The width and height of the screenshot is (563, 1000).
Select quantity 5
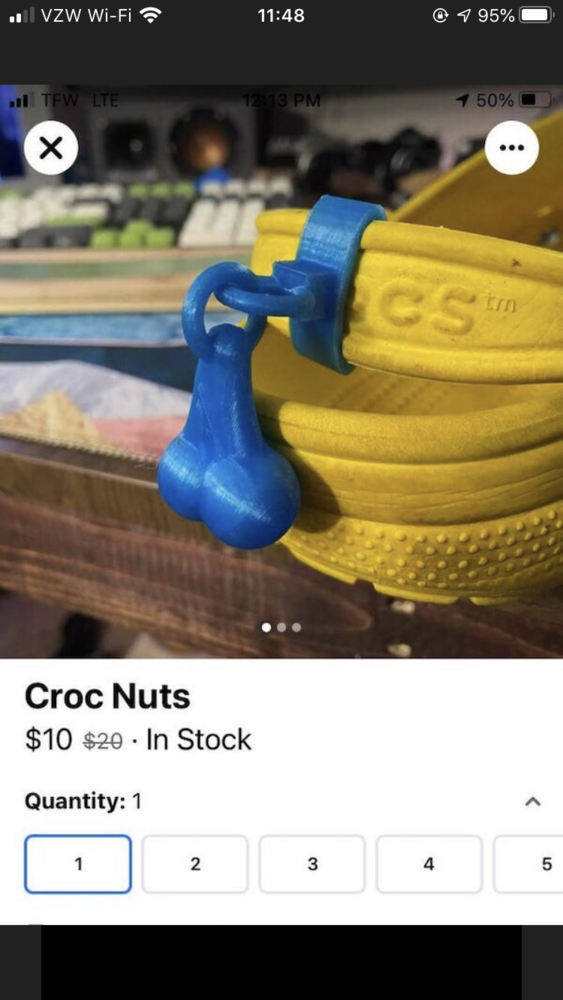coord(529,864)
